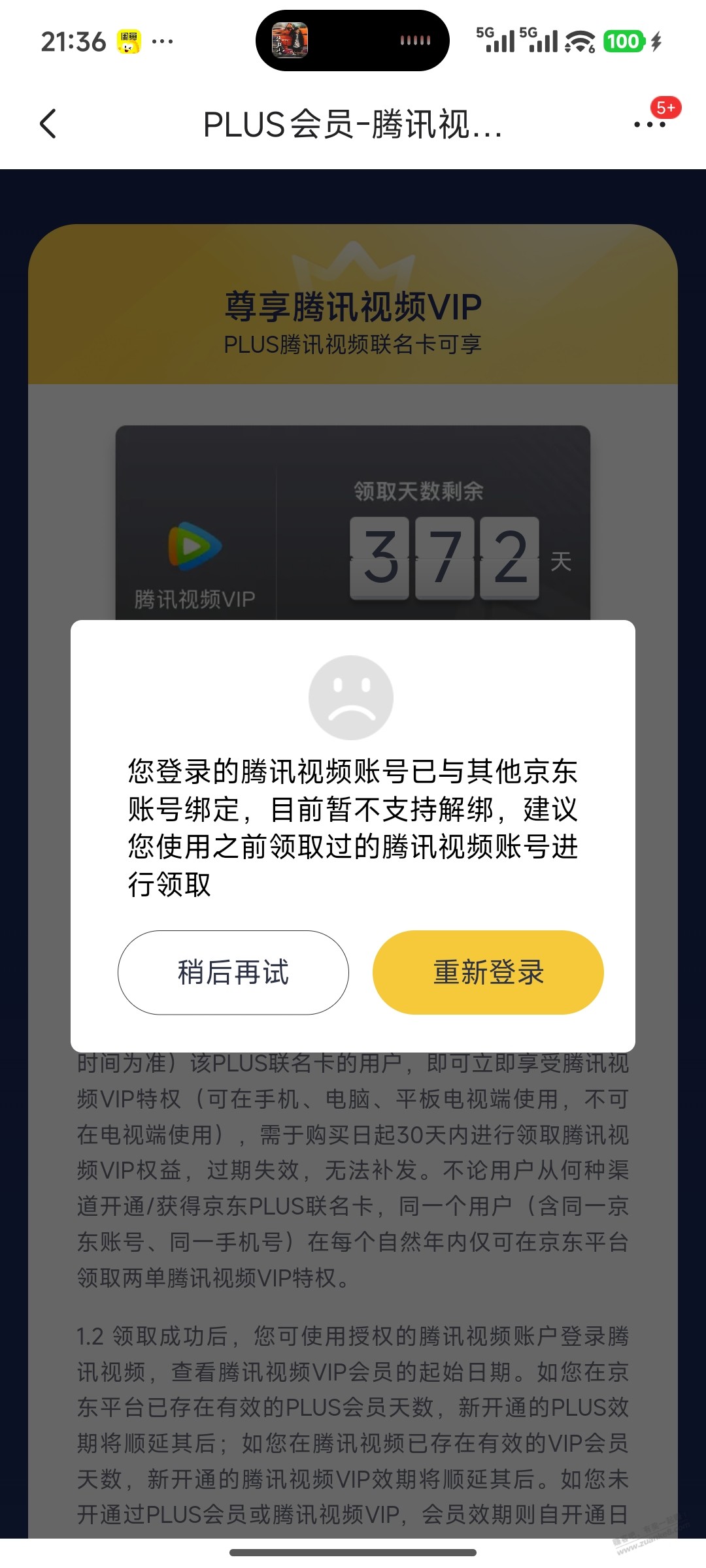Screen dimensions: 706x1568
Task: Tap the 重新登录 button
Action: (x=488, y=972)
